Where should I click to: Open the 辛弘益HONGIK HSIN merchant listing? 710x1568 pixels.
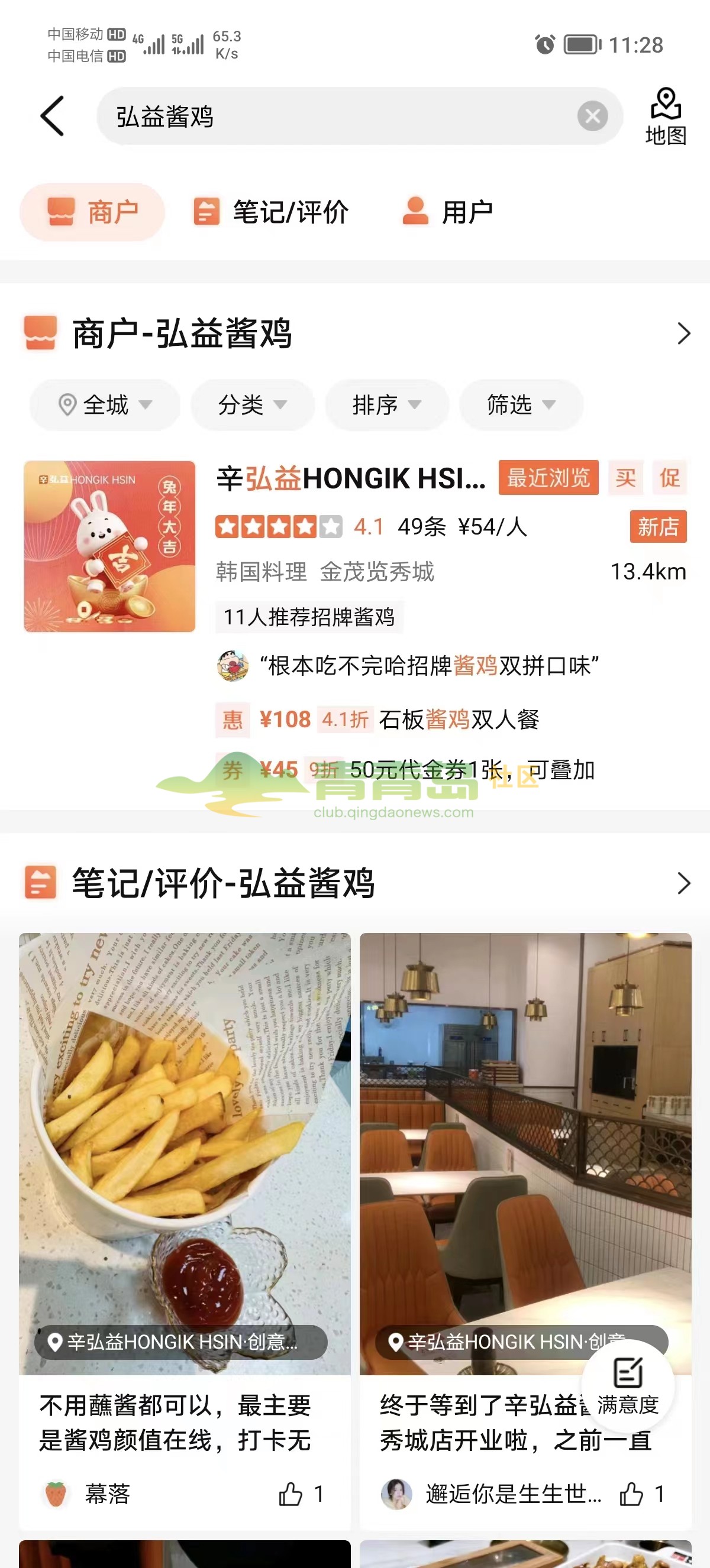pos(351,478)
